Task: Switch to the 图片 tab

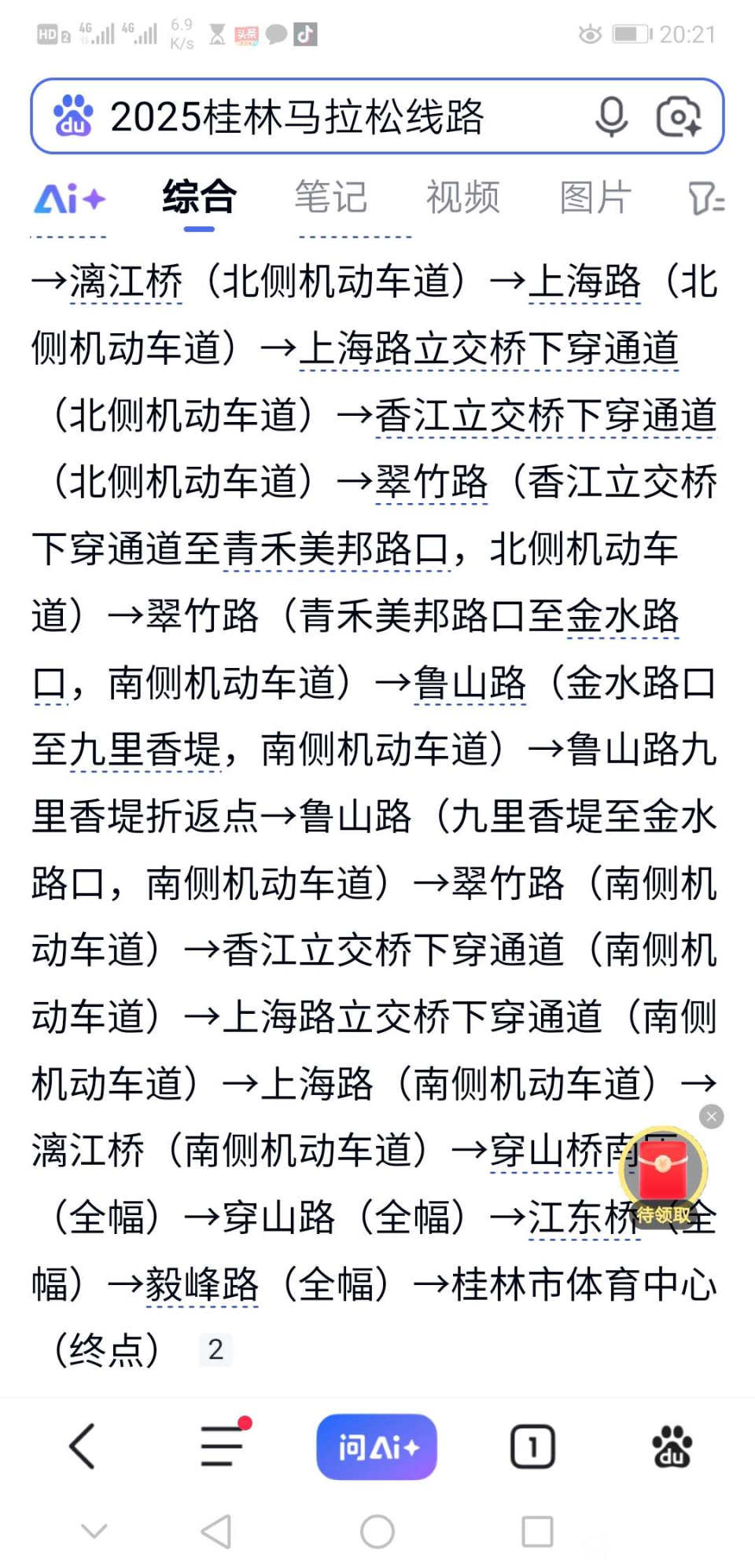Action: [595, 197]
